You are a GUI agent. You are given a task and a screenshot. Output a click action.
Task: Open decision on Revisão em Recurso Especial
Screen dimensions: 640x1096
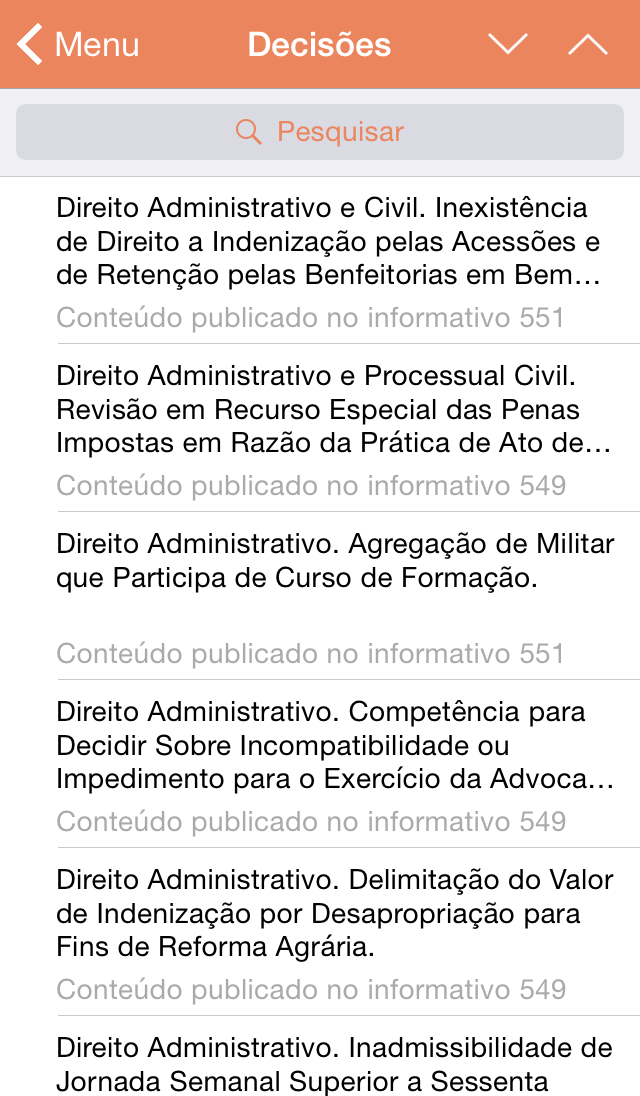coord(320,428)
